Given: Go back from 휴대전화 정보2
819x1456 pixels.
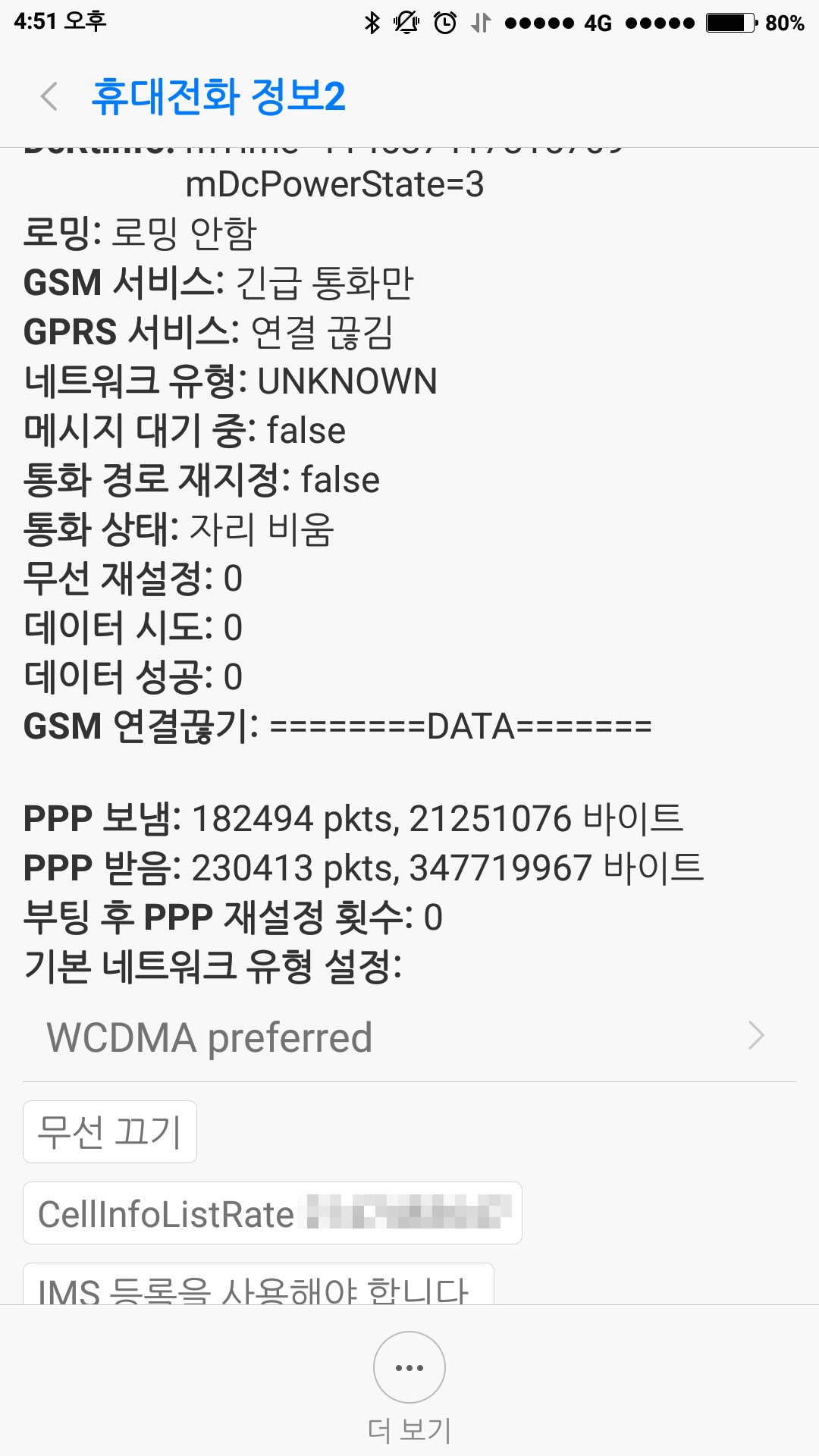Looking at the screenshot, I should [50, 97].
